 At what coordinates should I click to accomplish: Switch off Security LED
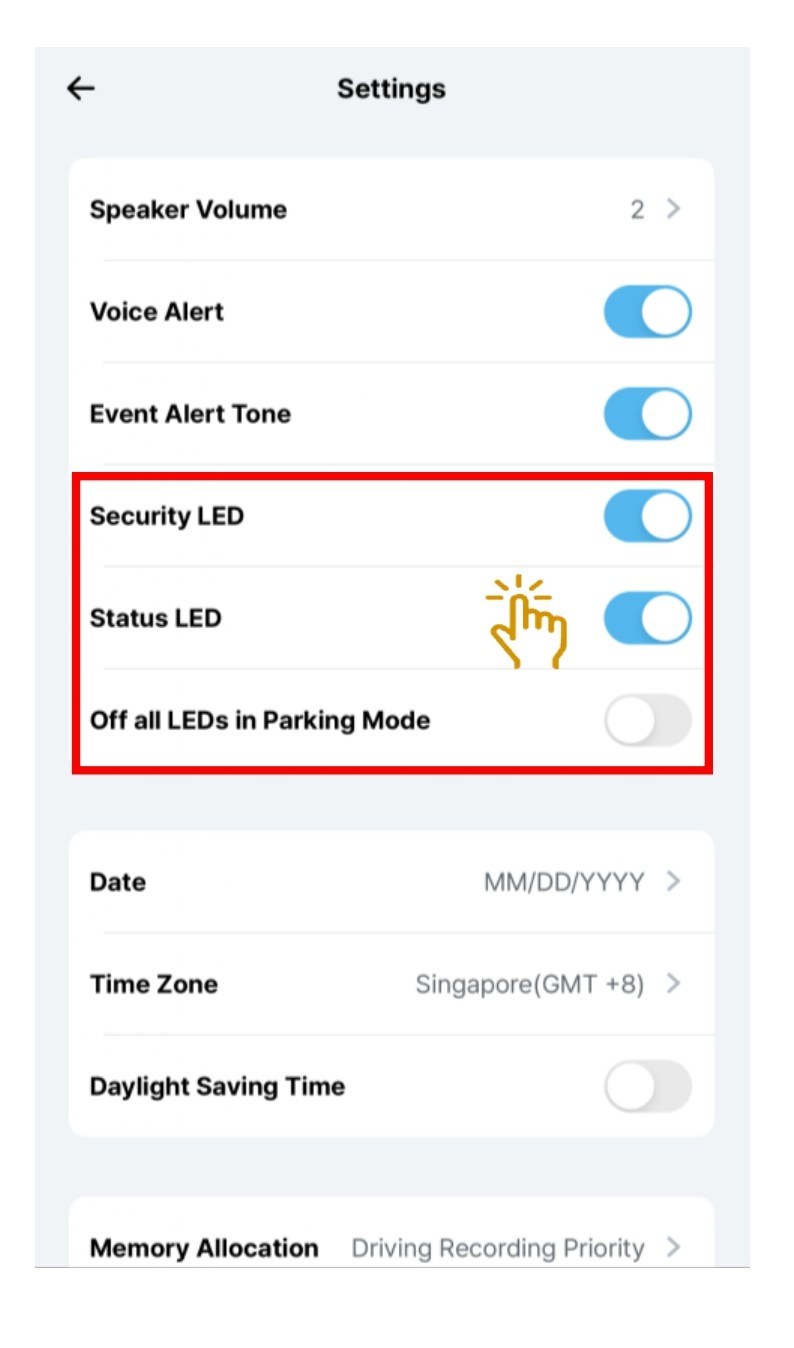pyautogui.click(x=647, y=517)
